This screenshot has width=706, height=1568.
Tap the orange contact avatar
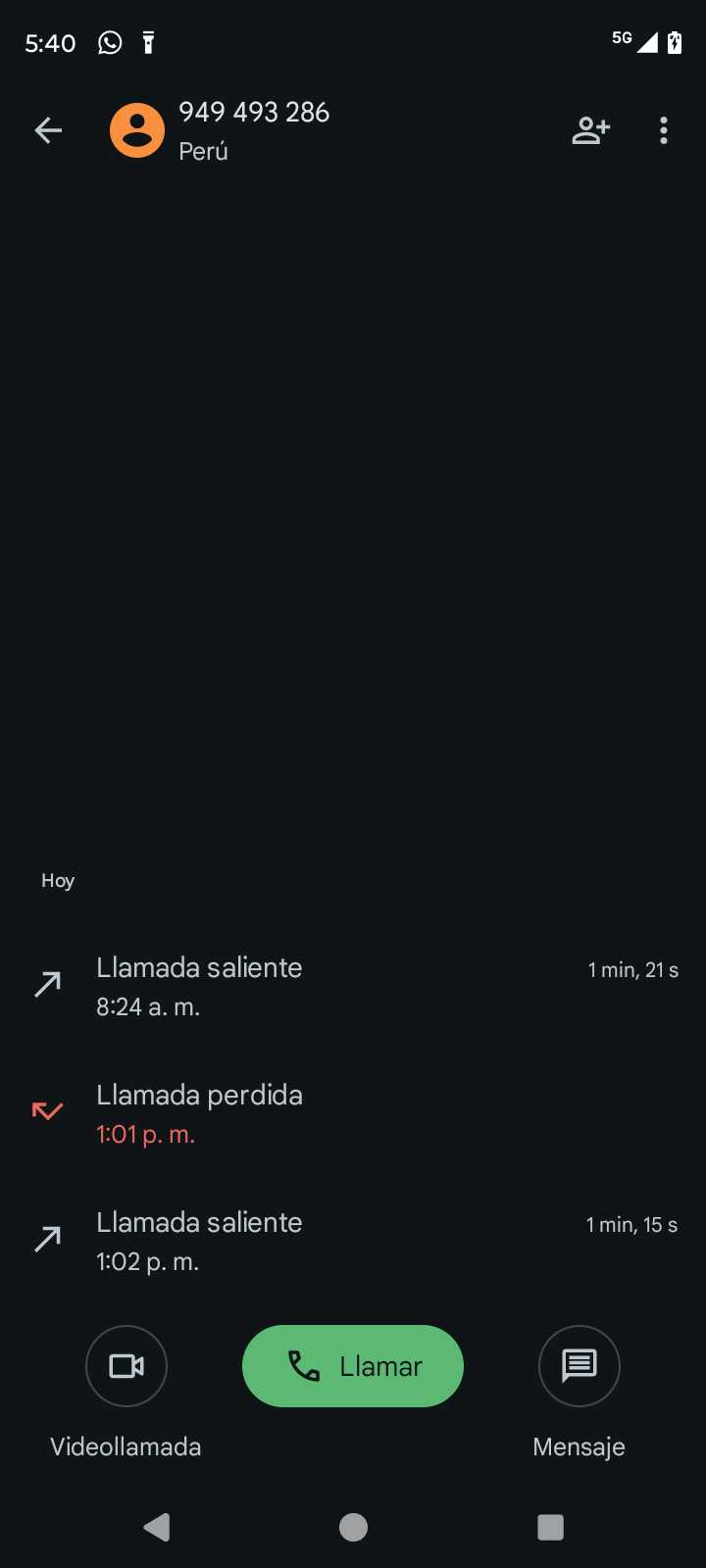point(137,130)
